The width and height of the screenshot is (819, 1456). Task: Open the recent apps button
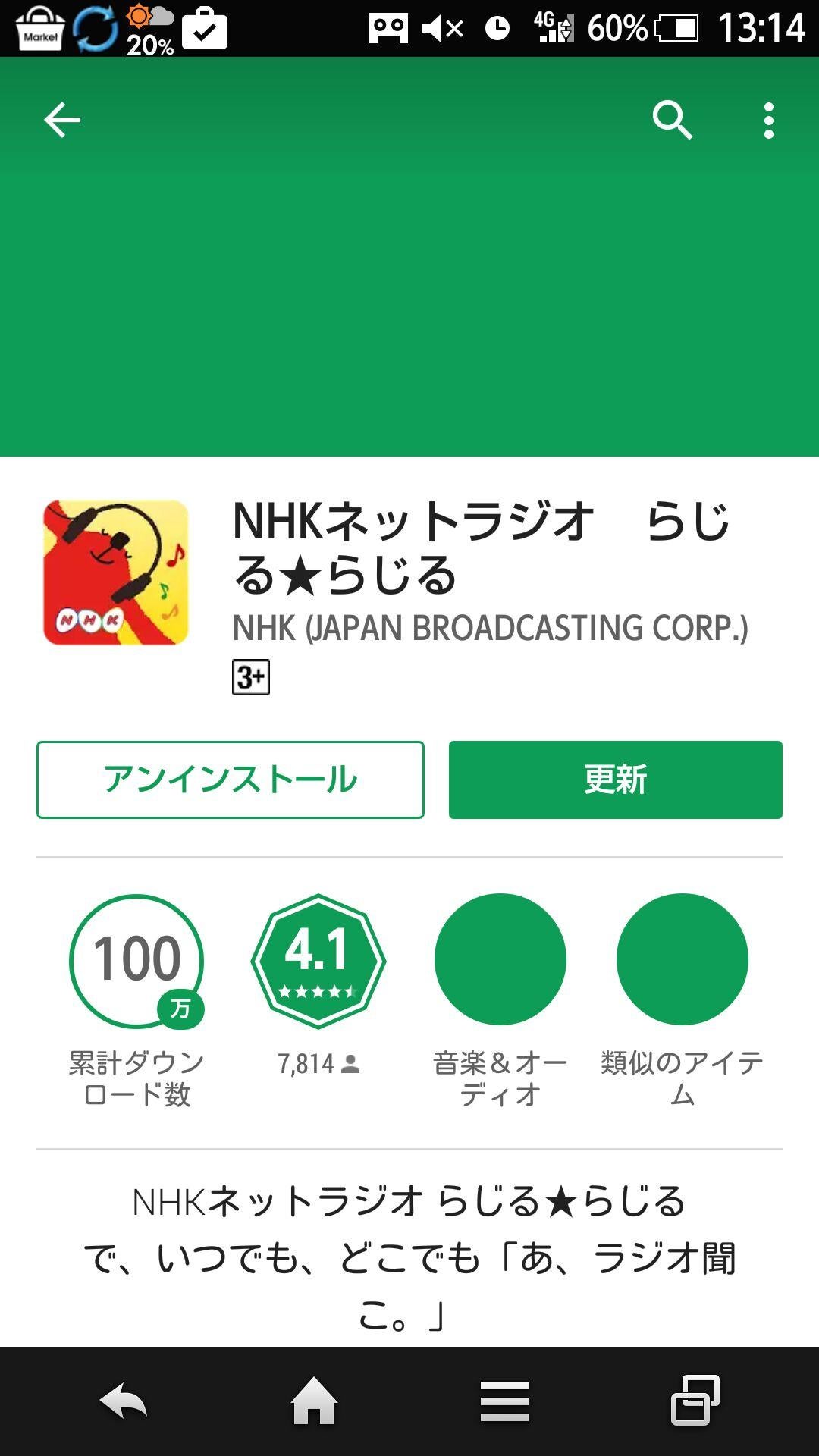tap(695, 1401)
